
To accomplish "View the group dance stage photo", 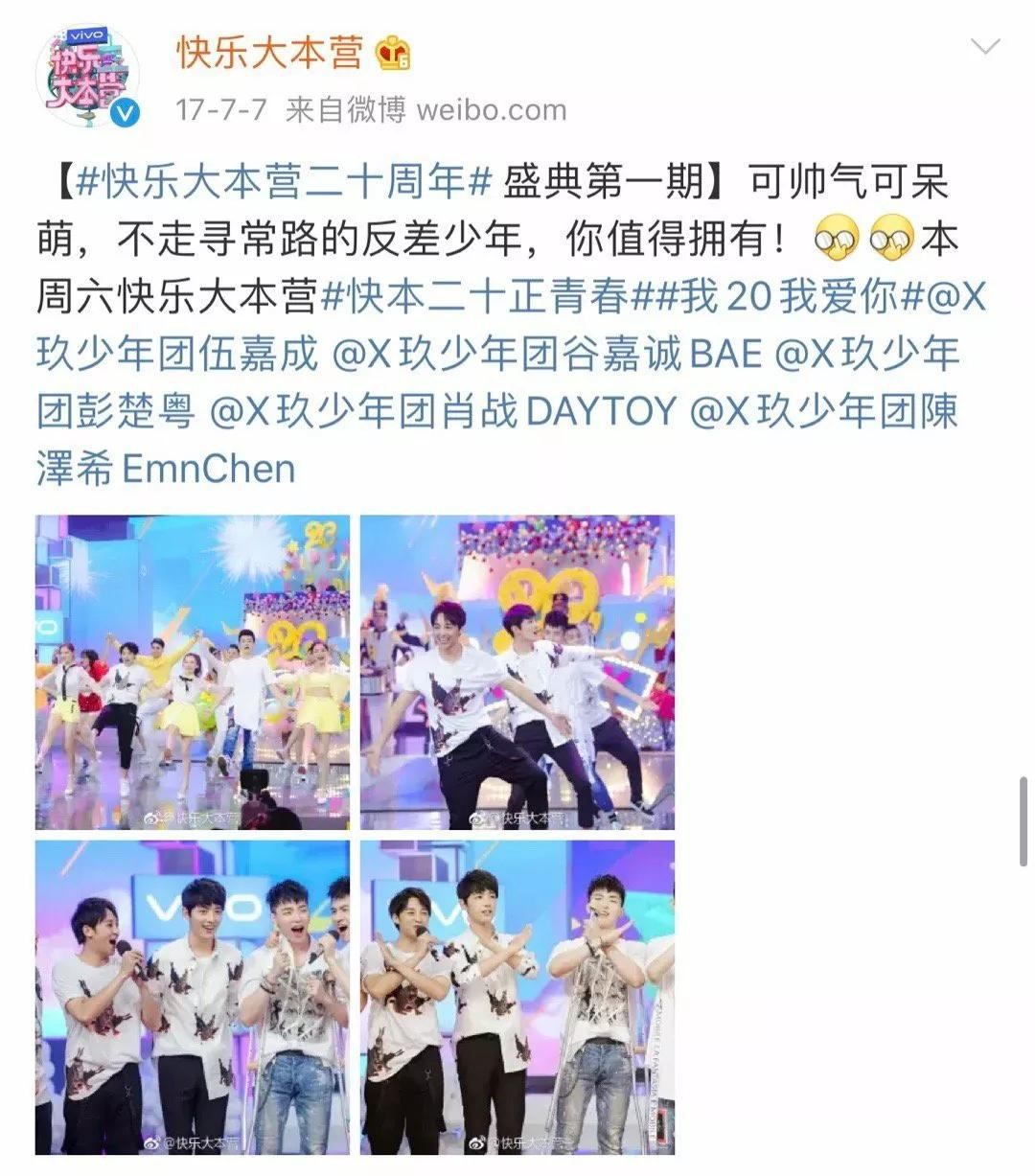I will (193, 672).
